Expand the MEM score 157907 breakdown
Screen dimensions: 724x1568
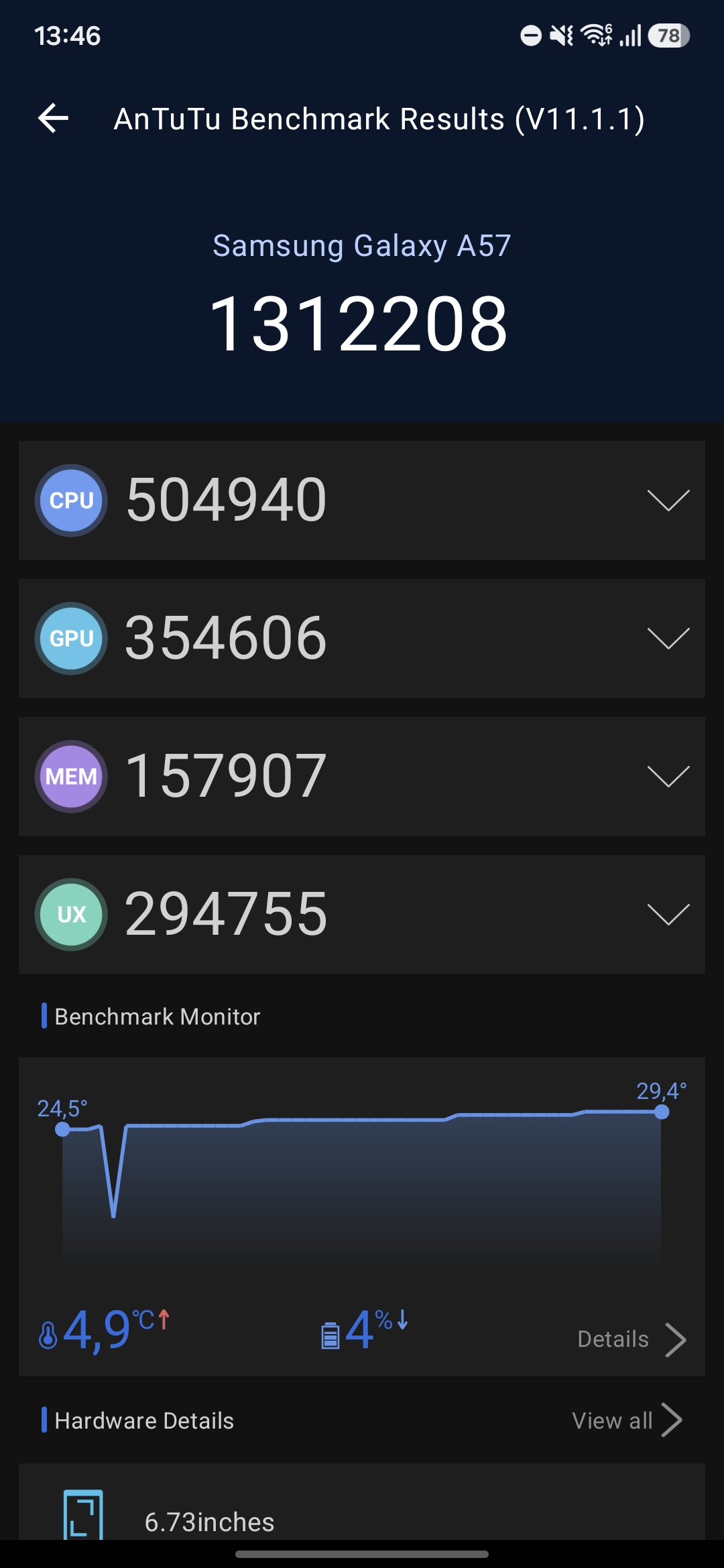click(x=668, y=777)
